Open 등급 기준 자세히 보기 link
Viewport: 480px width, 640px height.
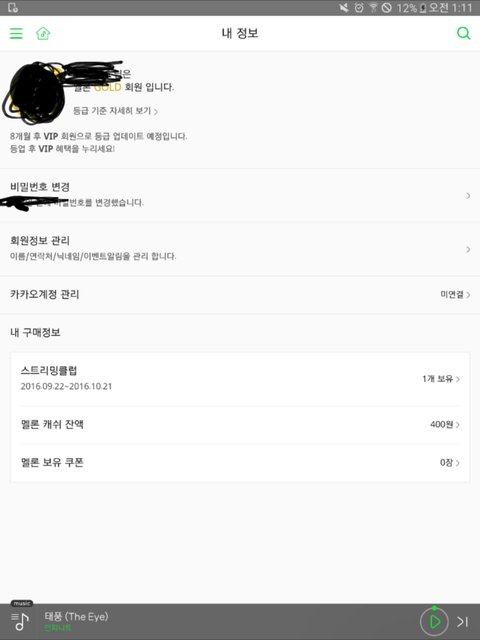115,111
